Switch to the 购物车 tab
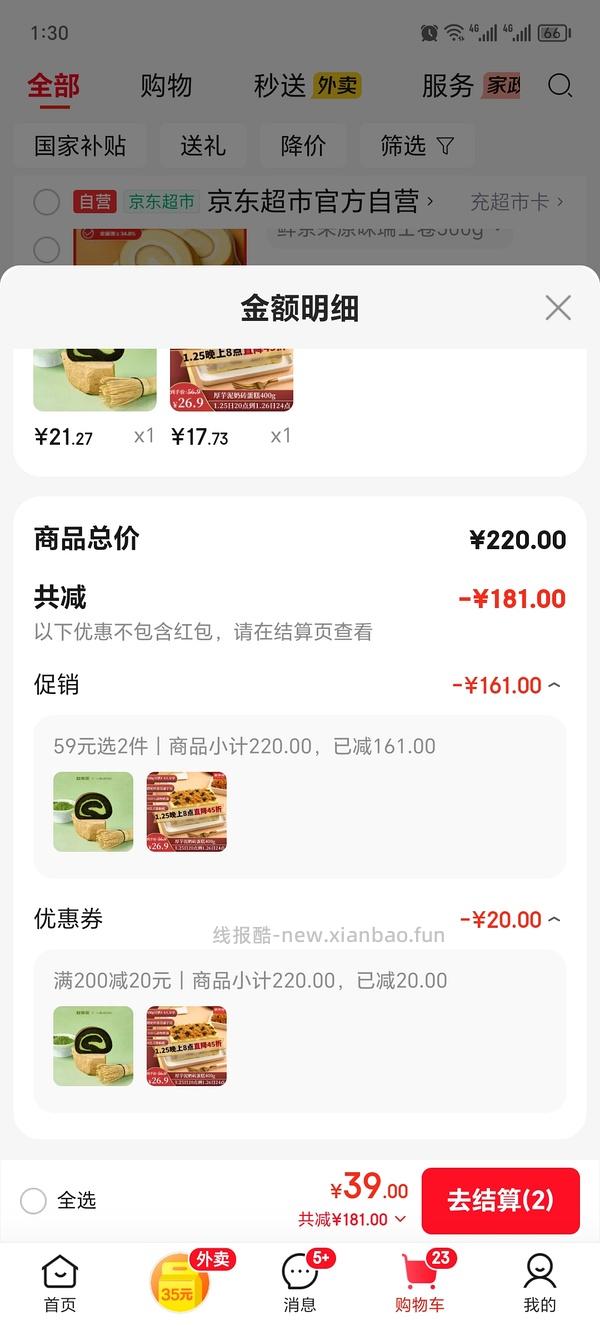This screenshot has width=600, height=1326. coord(420,1283)
